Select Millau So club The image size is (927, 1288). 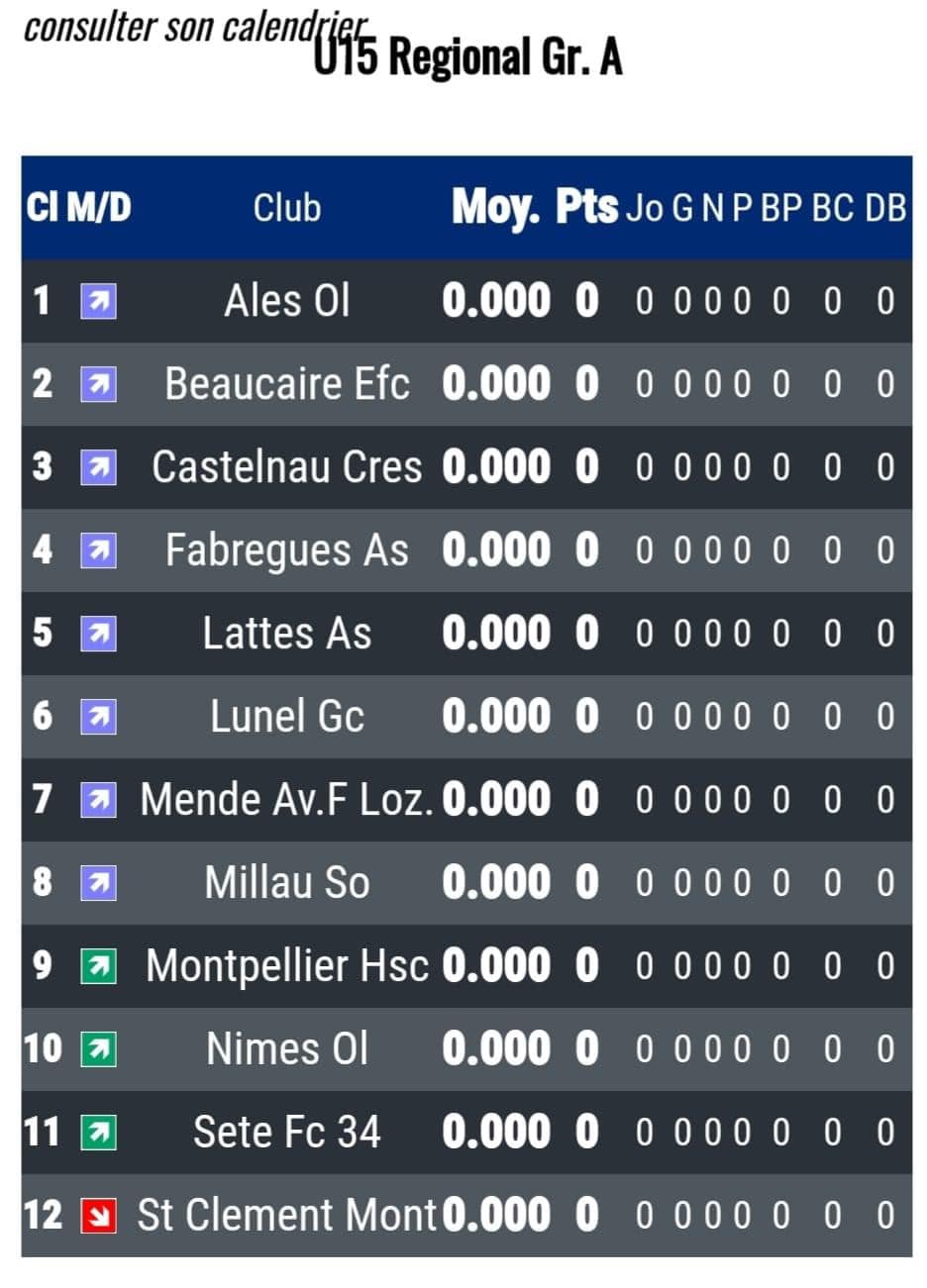click(287, 883)
